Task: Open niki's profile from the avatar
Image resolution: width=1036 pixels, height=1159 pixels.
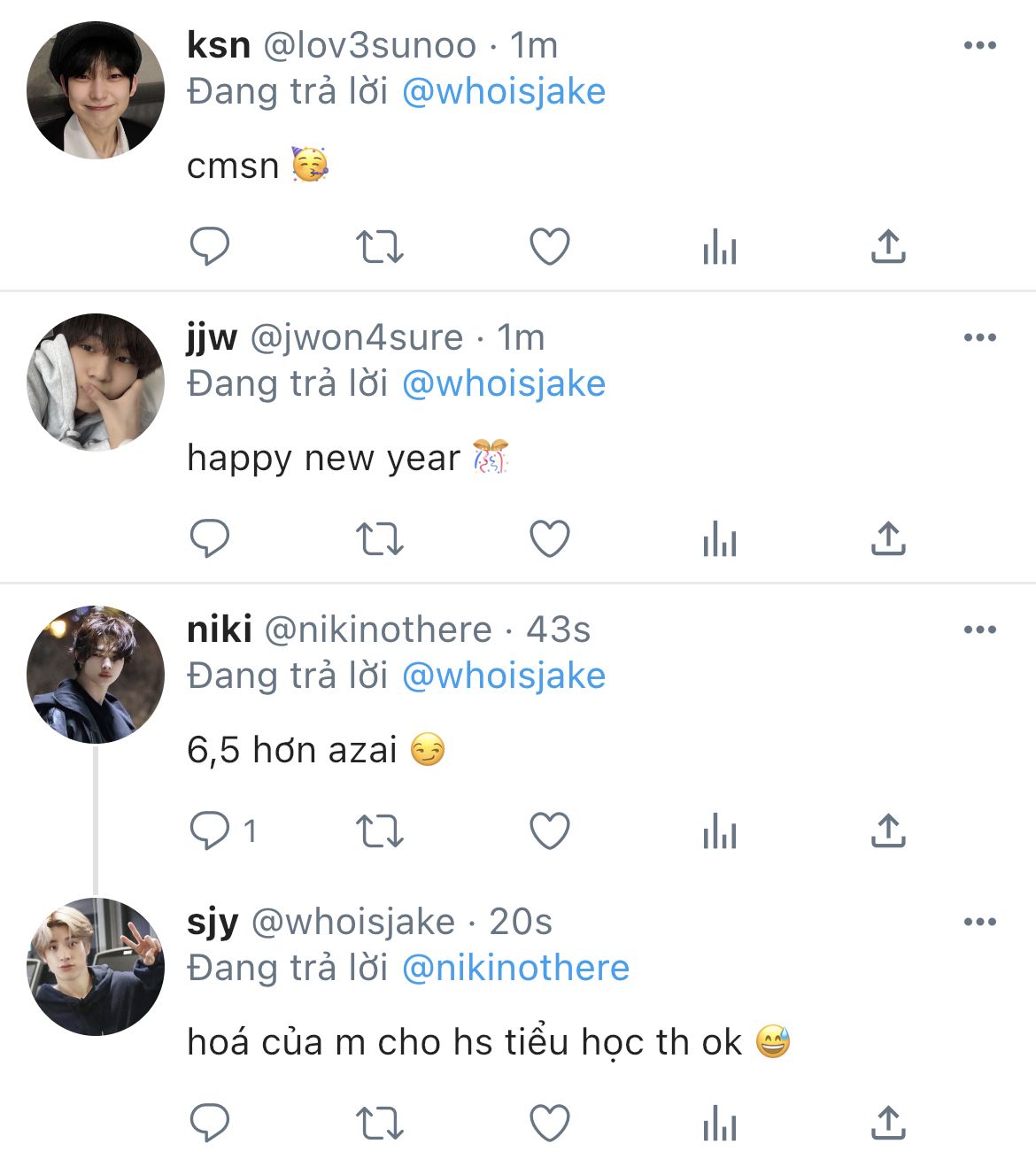Action: [96, 675]
